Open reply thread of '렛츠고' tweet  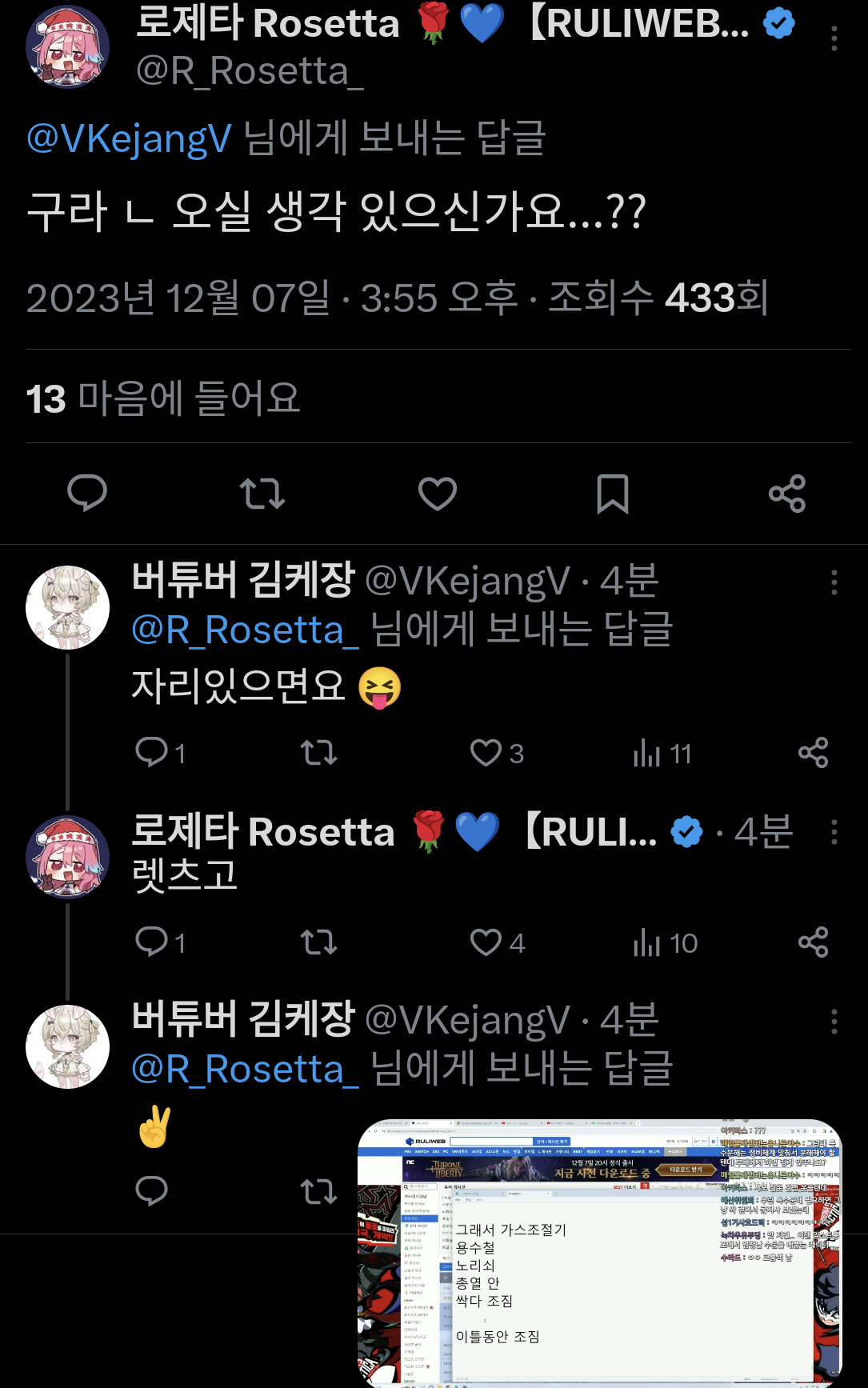pos(151,942)
